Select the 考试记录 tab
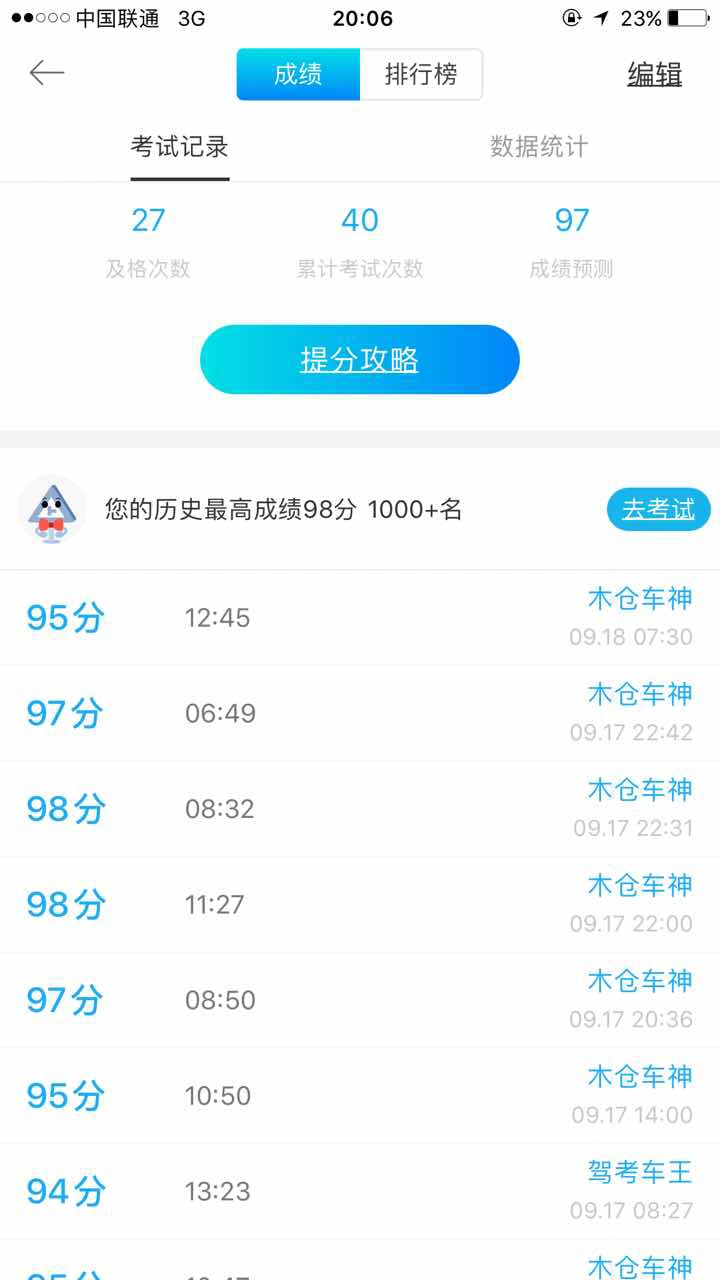 pos(180,147)
